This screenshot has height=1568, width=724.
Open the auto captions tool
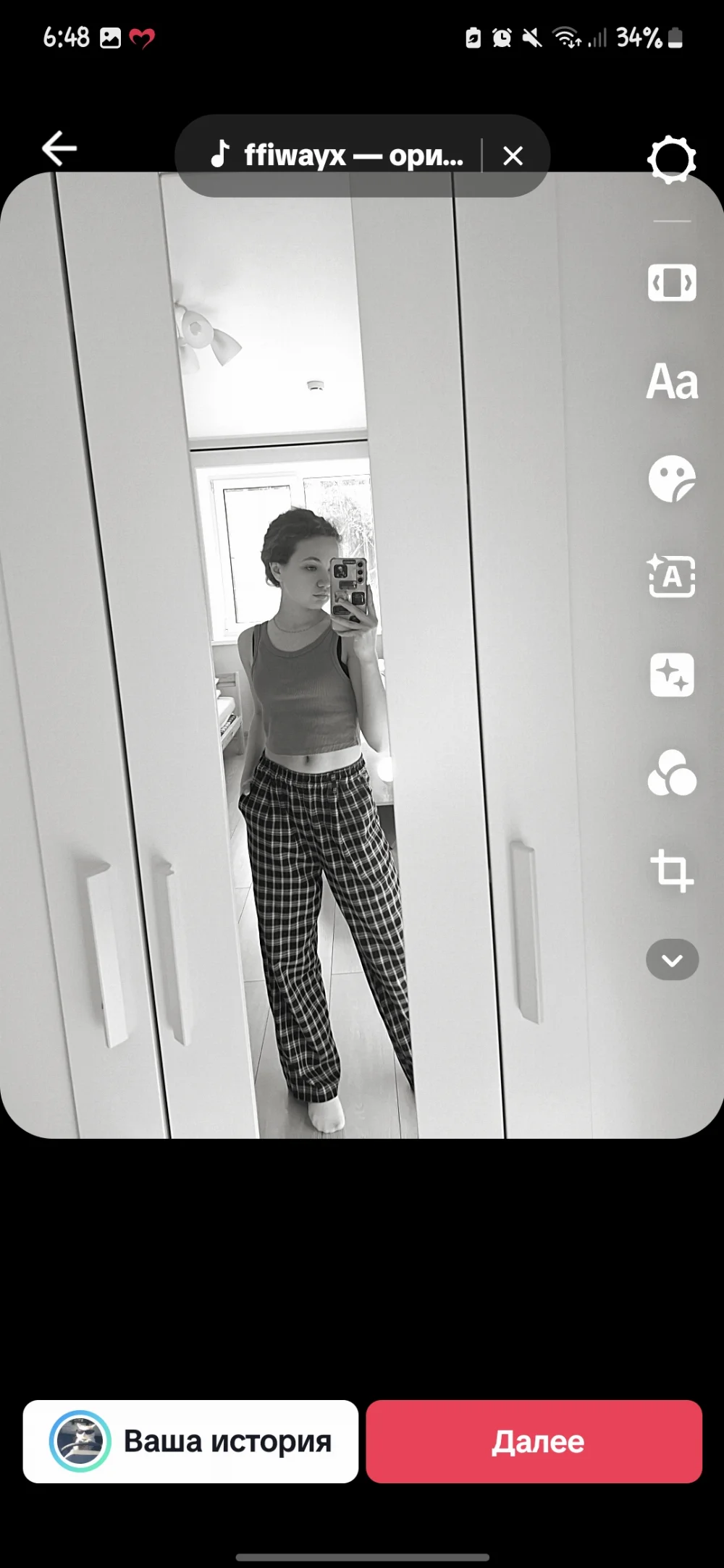click(x=672, y=576)
